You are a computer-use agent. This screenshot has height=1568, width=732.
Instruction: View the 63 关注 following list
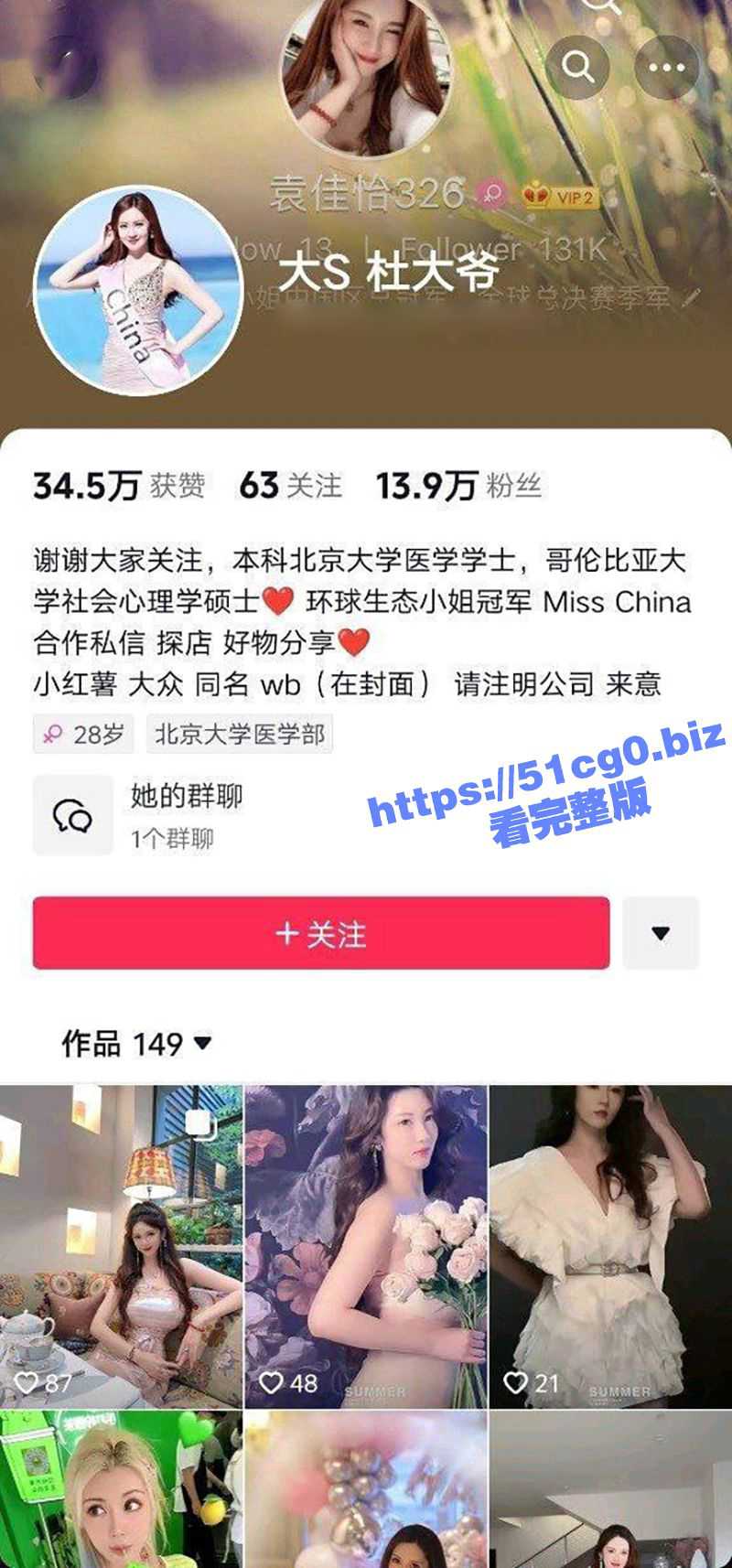[290, 486]
